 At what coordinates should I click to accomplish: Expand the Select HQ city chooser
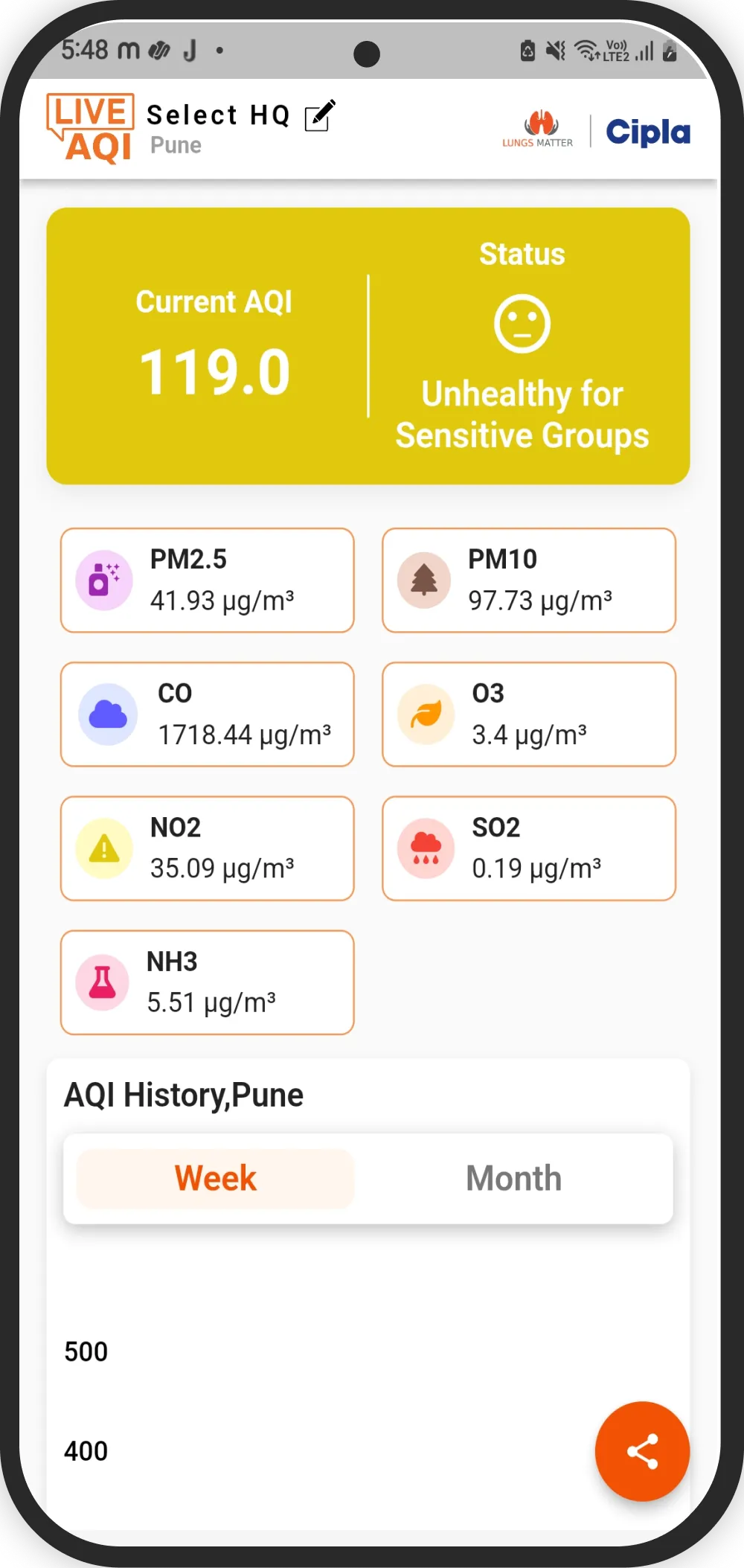218,114
